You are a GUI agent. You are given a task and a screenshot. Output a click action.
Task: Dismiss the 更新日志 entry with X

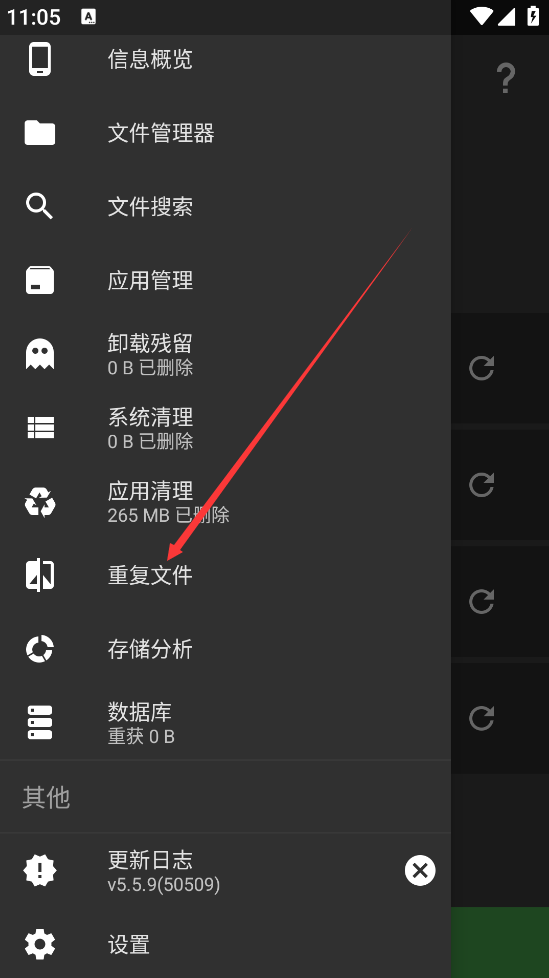[420, 870]
